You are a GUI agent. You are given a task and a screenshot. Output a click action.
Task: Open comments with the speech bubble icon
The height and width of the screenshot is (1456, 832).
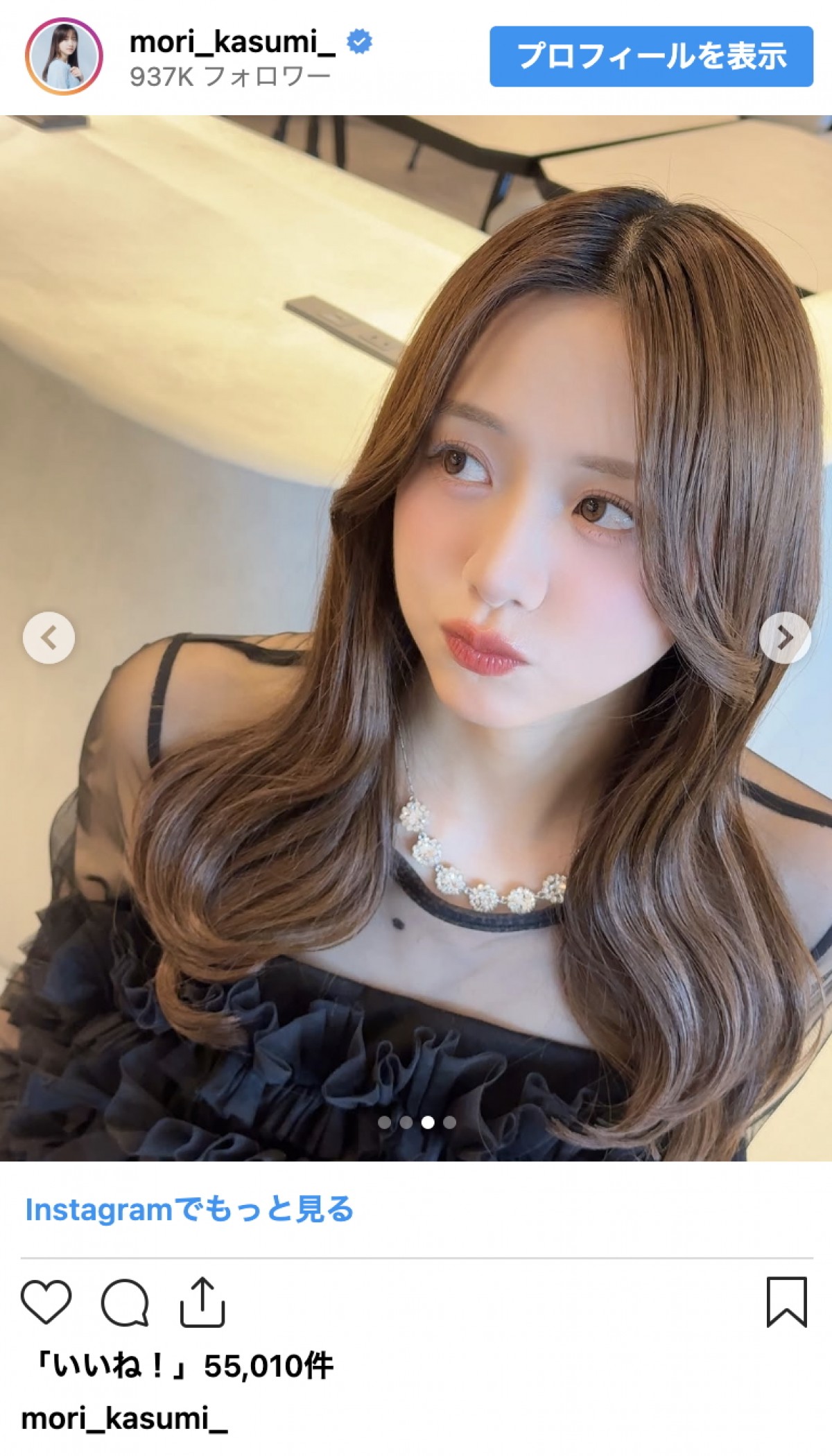pos(125,1302)
